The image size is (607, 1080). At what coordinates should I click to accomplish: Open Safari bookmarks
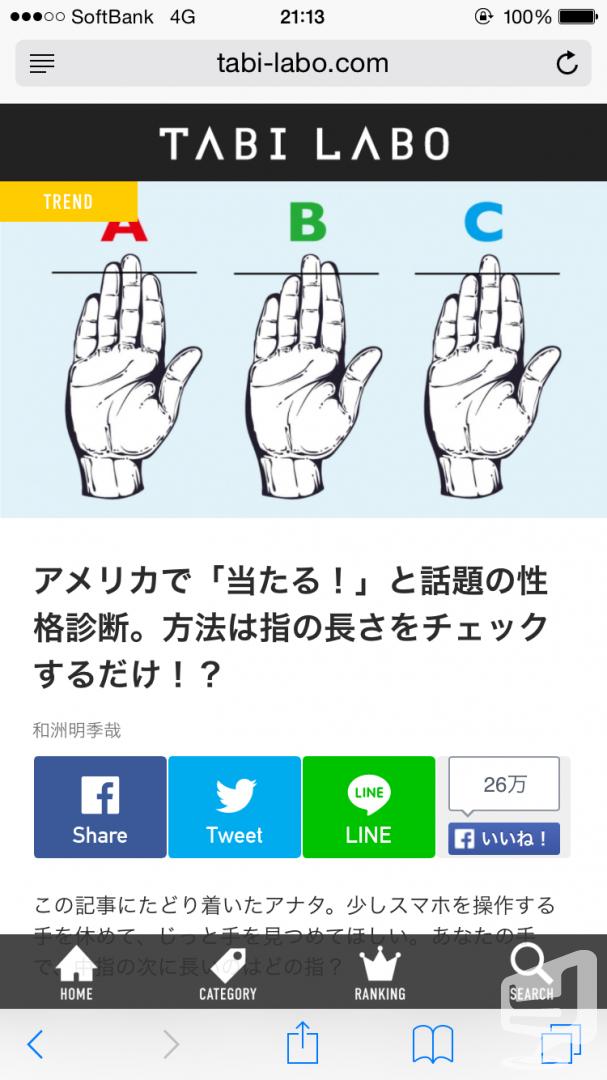point(433,1044)
